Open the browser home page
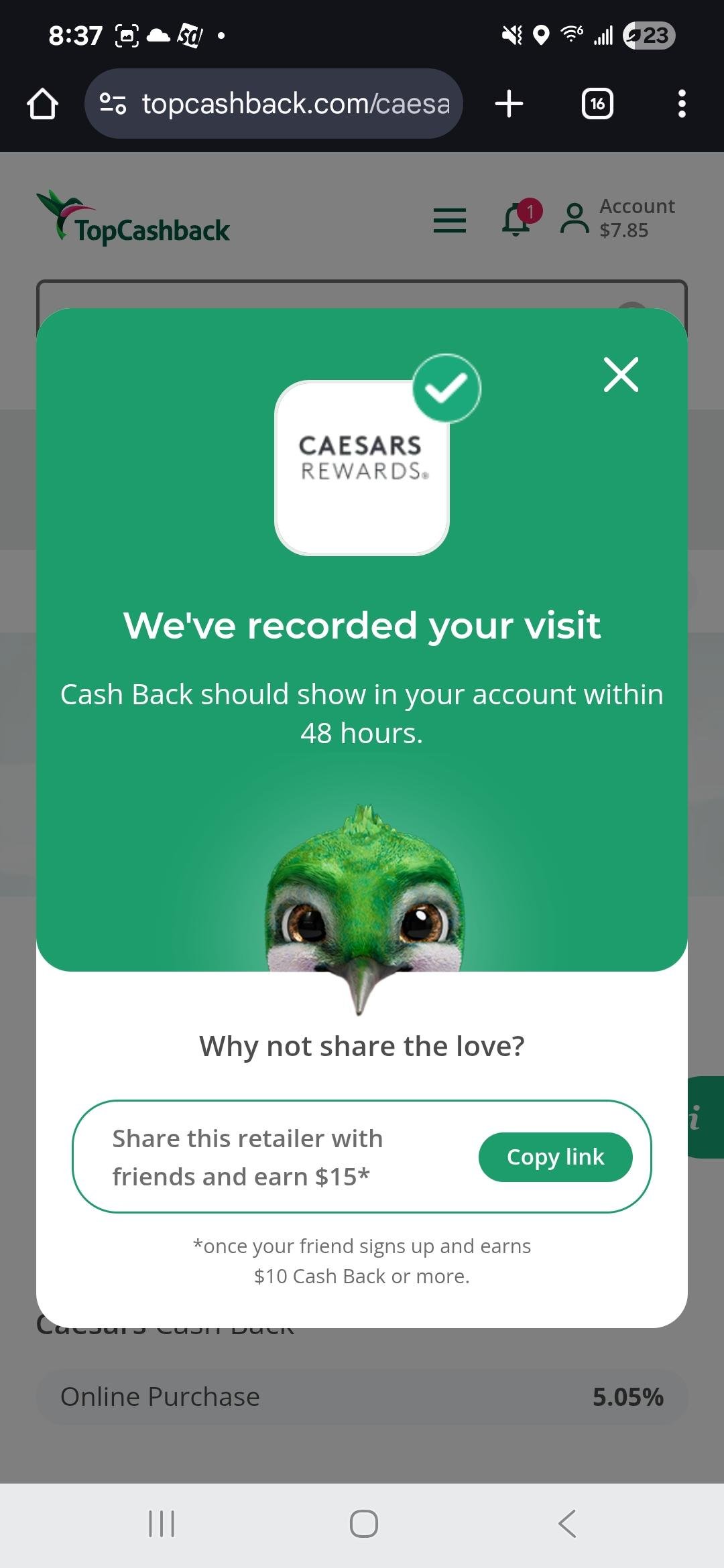The height and width of the screenshot is (1568, 724). [42, 104]
